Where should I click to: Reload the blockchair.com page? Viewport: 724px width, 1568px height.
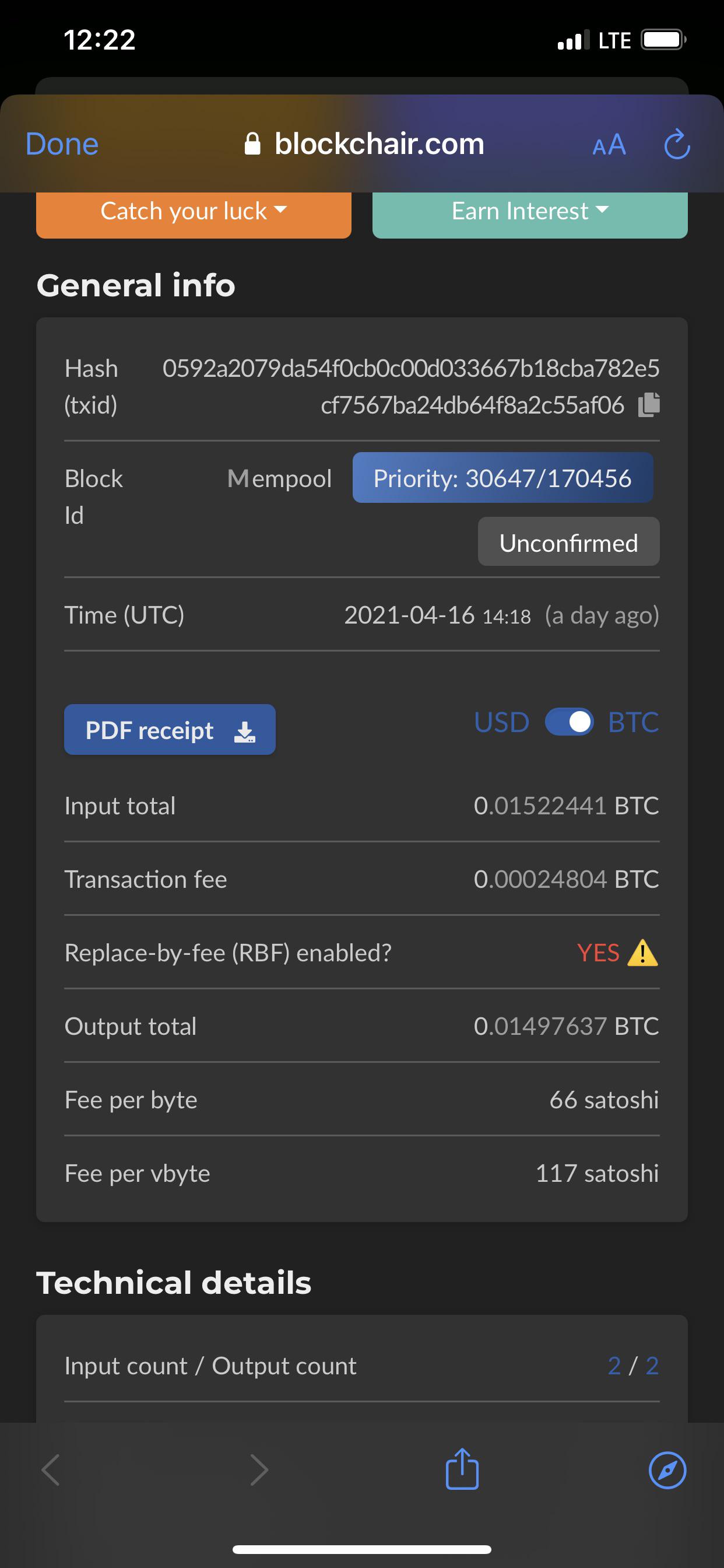click(x=677, y=145)
